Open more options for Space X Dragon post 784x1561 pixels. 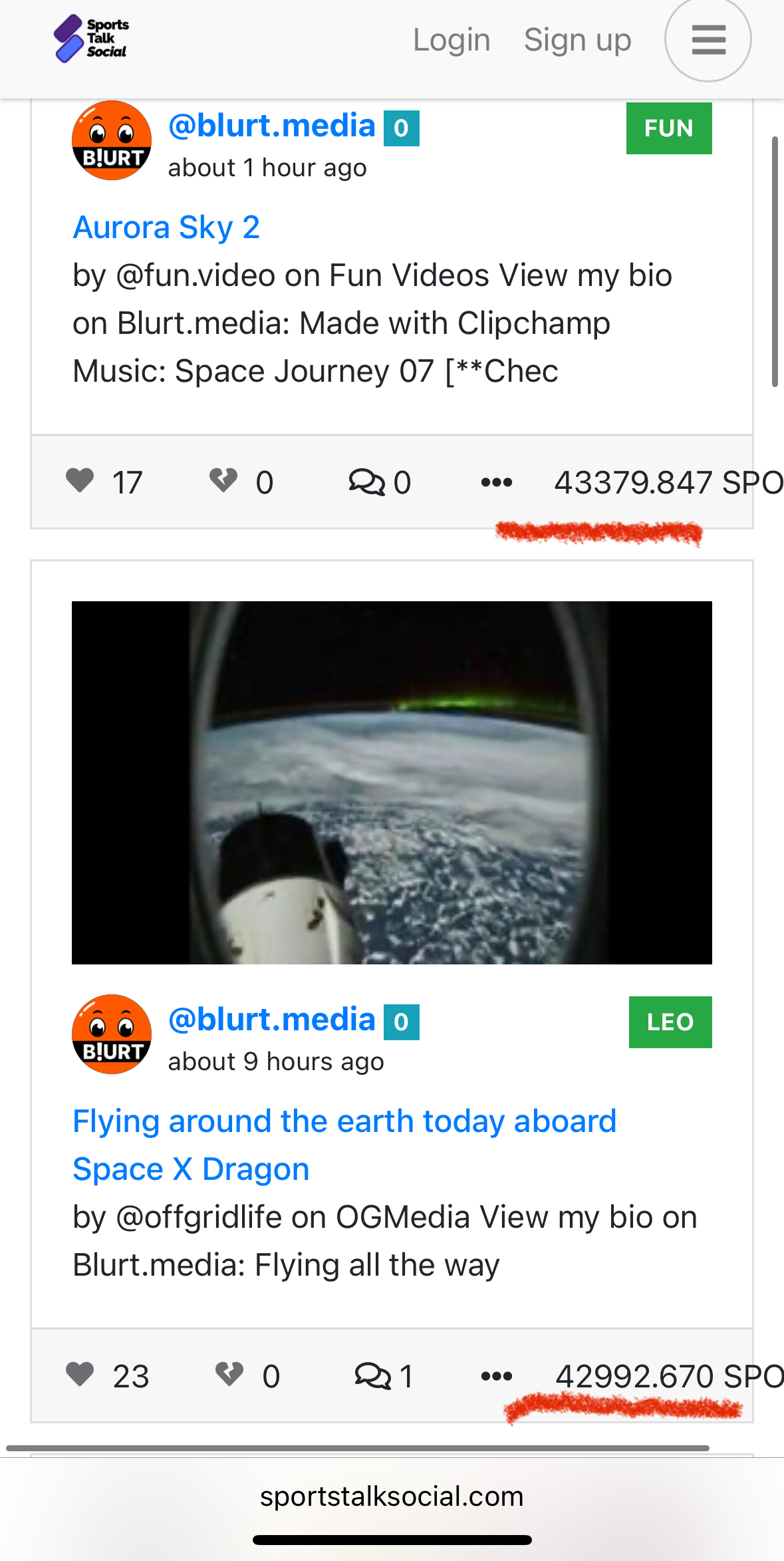point(497,1376)
